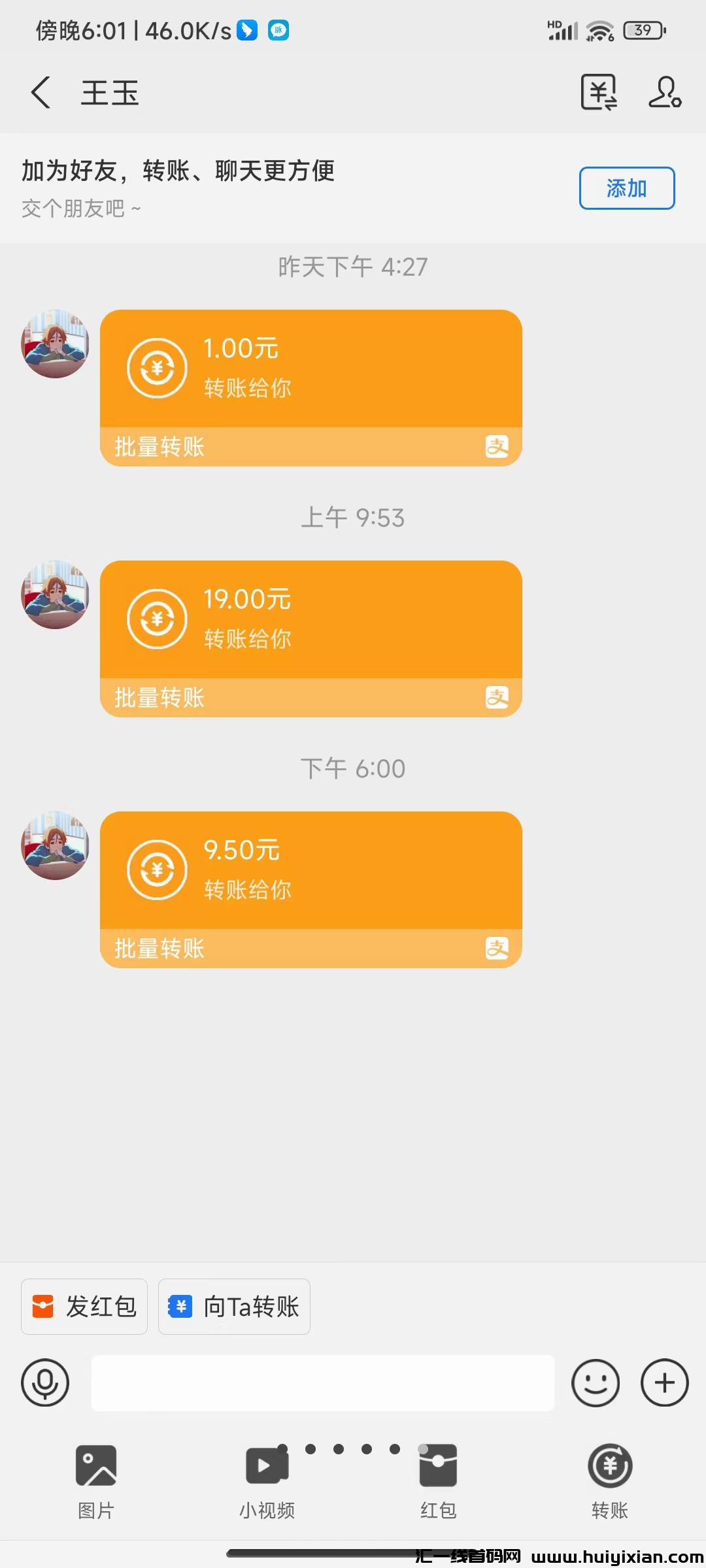706x1568 pixels.
Task: Go back from the 王玉 chat
Action: pos(41,93)
